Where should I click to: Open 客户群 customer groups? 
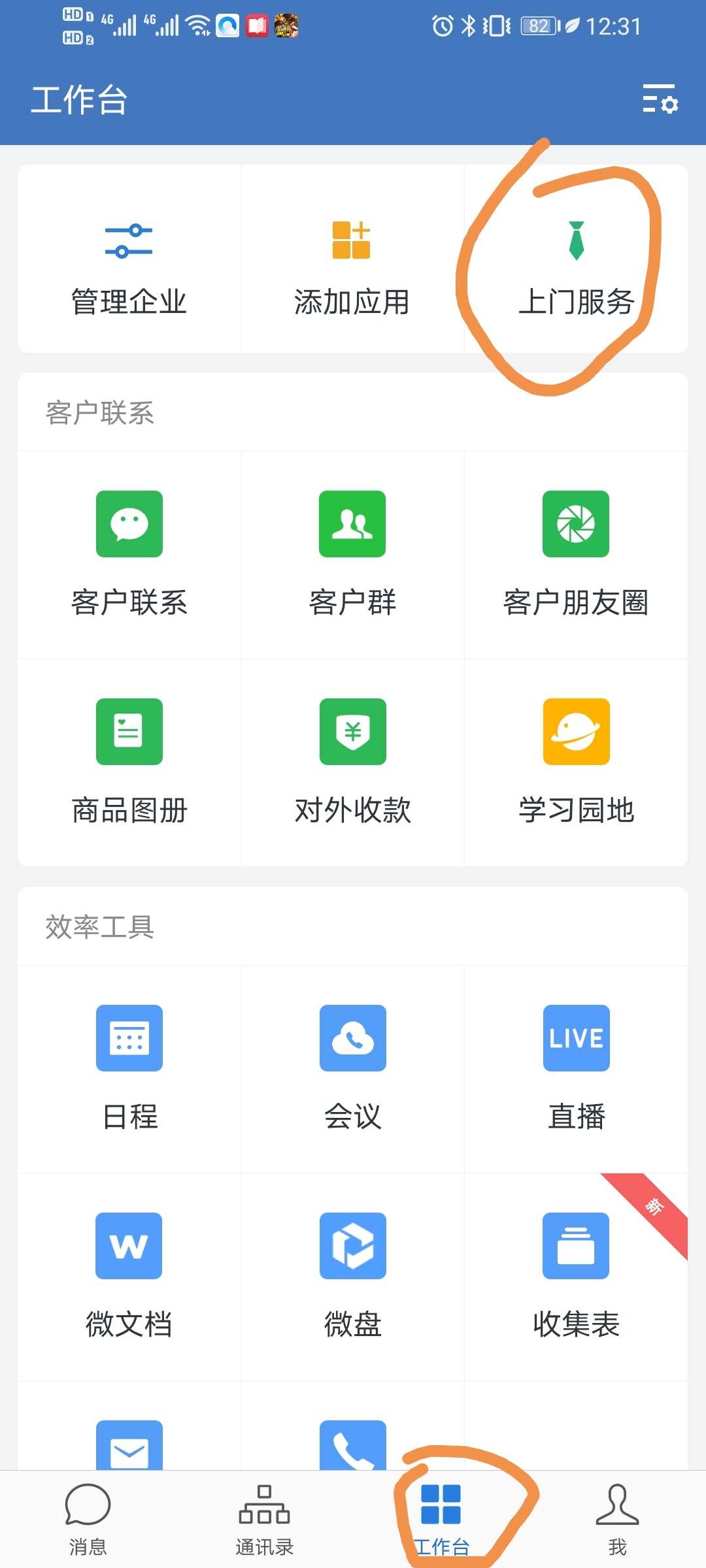352,552
